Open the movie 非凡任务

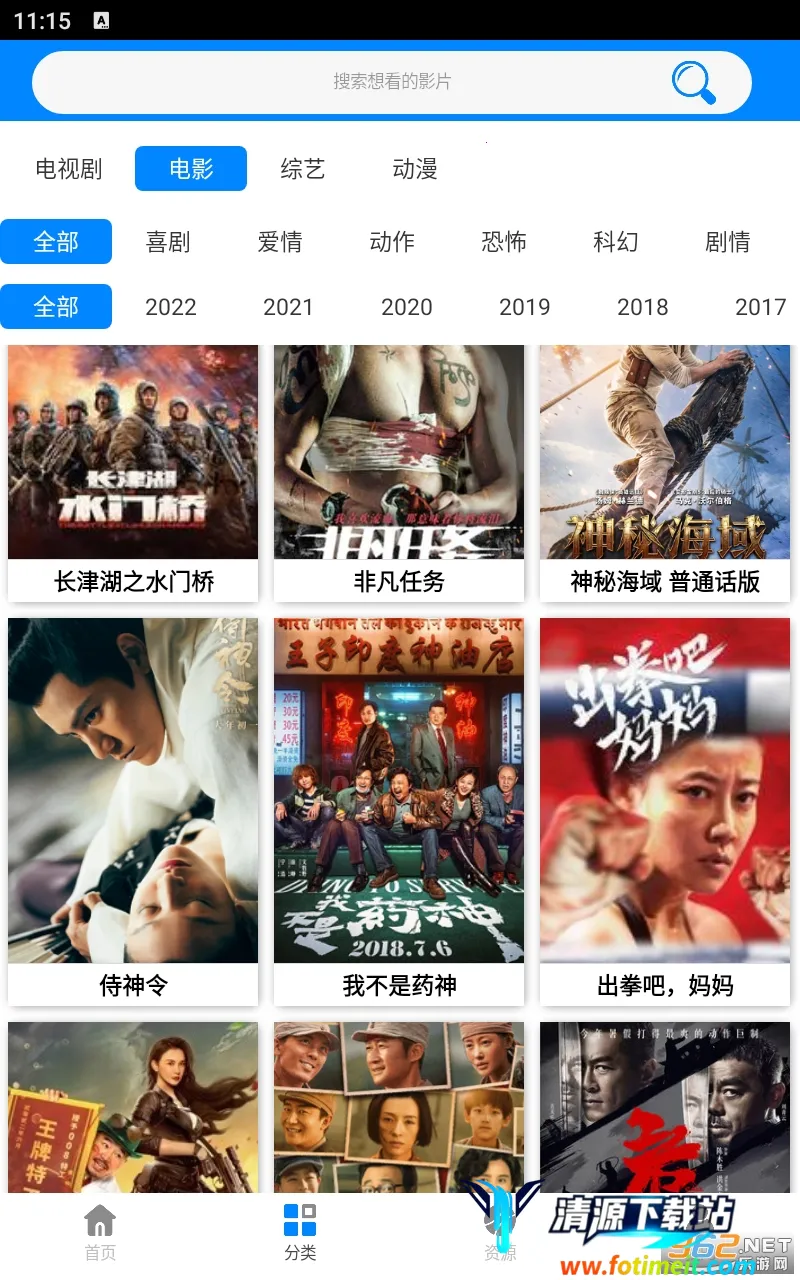399,472
